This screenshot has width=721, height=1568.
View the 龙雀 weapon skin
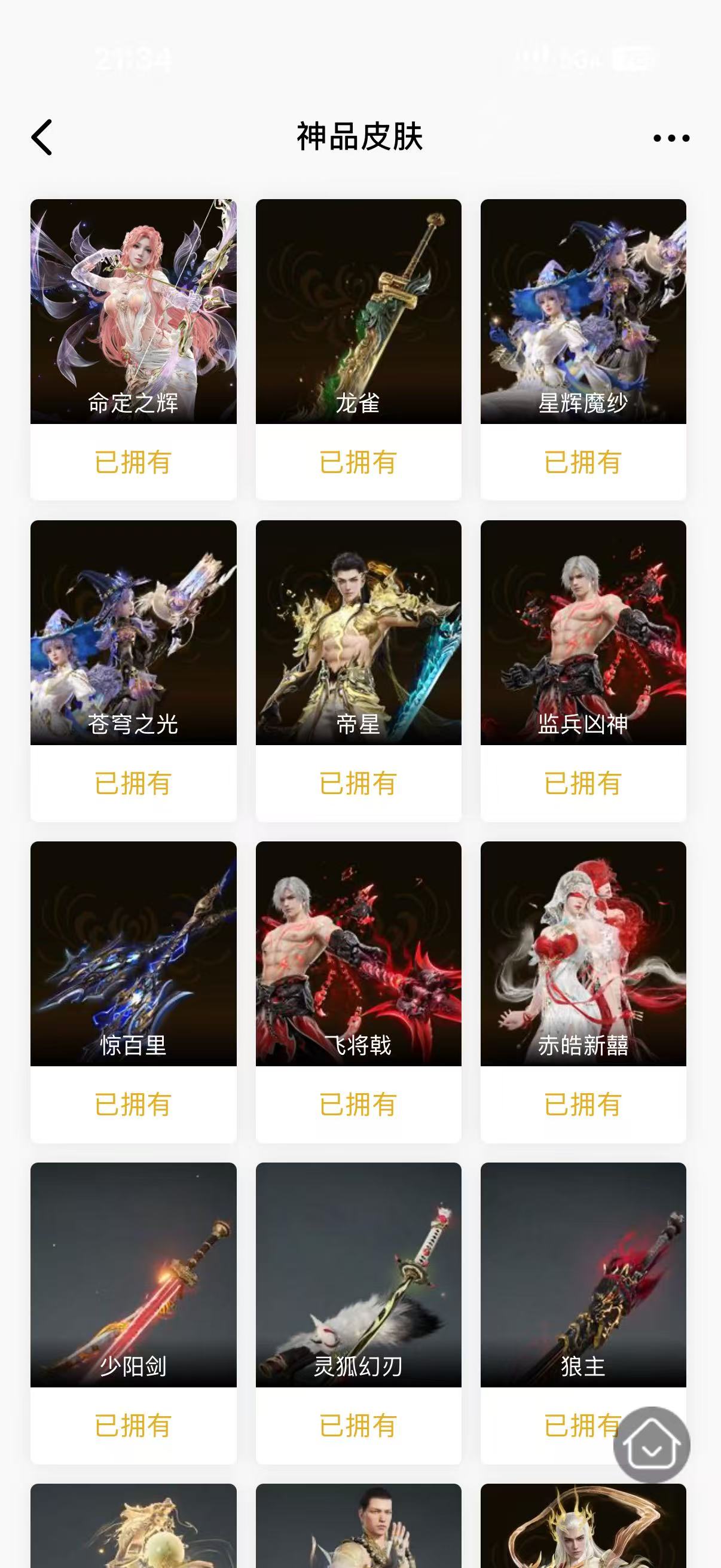click(358, 312)
